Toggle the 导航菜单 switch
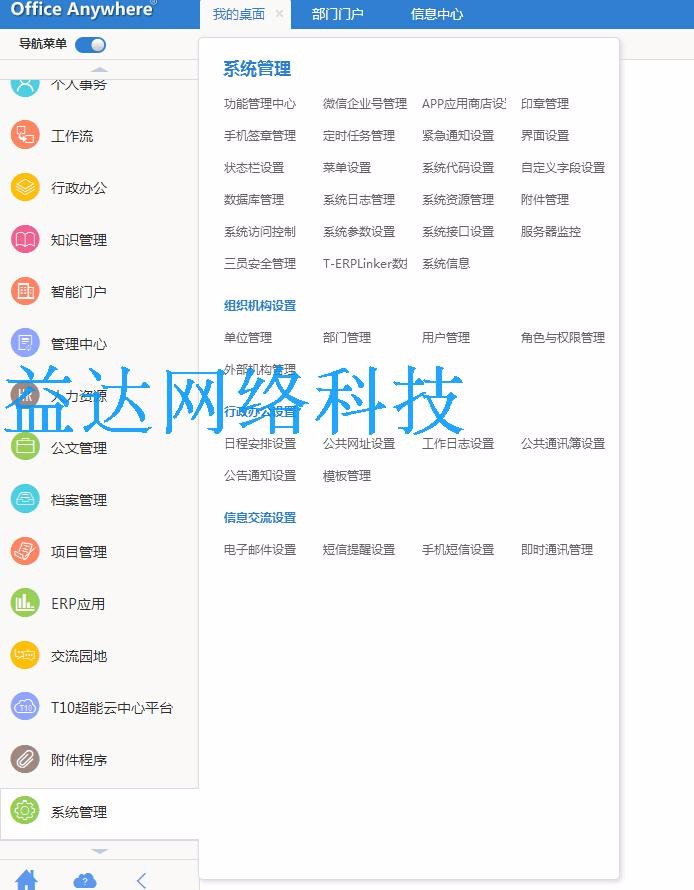The height and width of the screenshot is (890, 694). [x=90, y=44]
